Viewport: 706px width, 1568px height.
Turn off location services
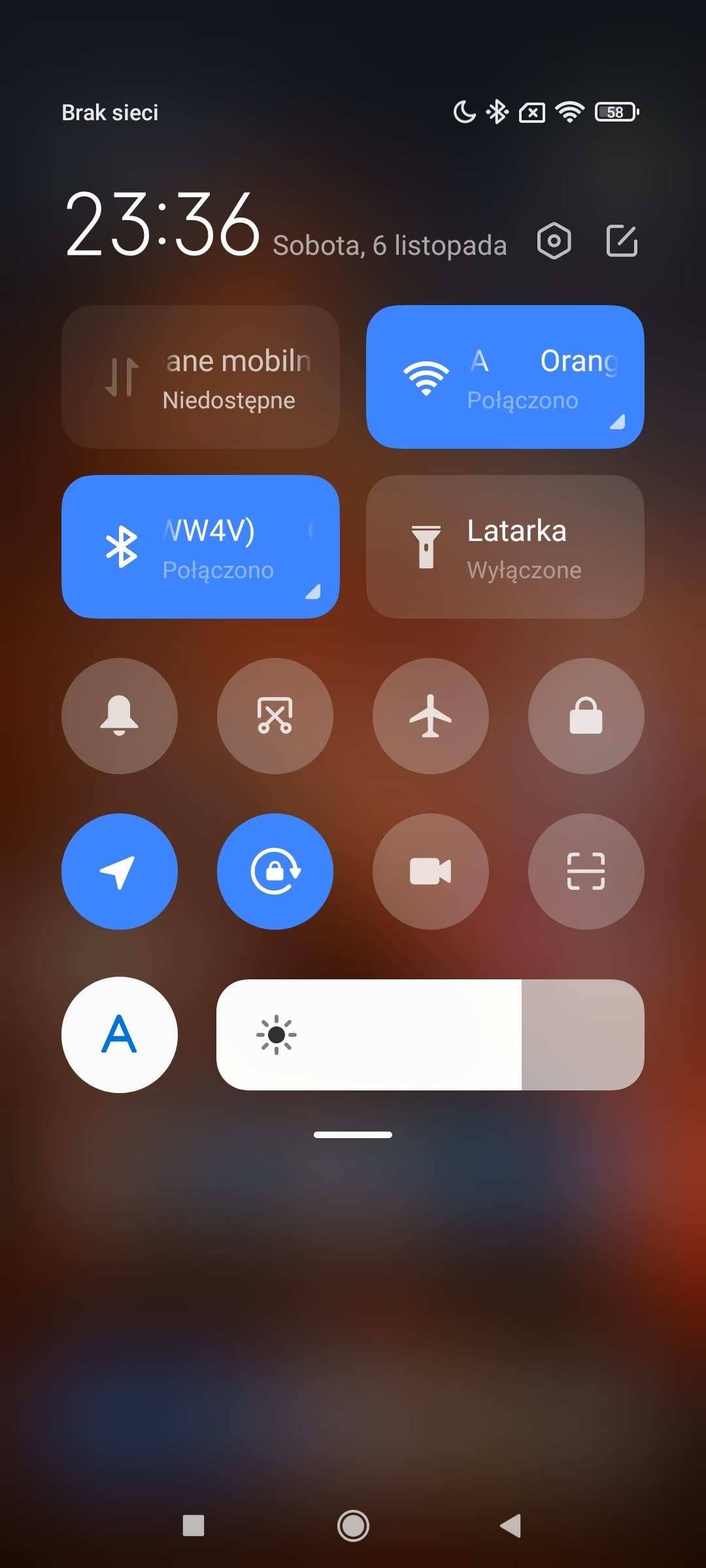point(120,872)
